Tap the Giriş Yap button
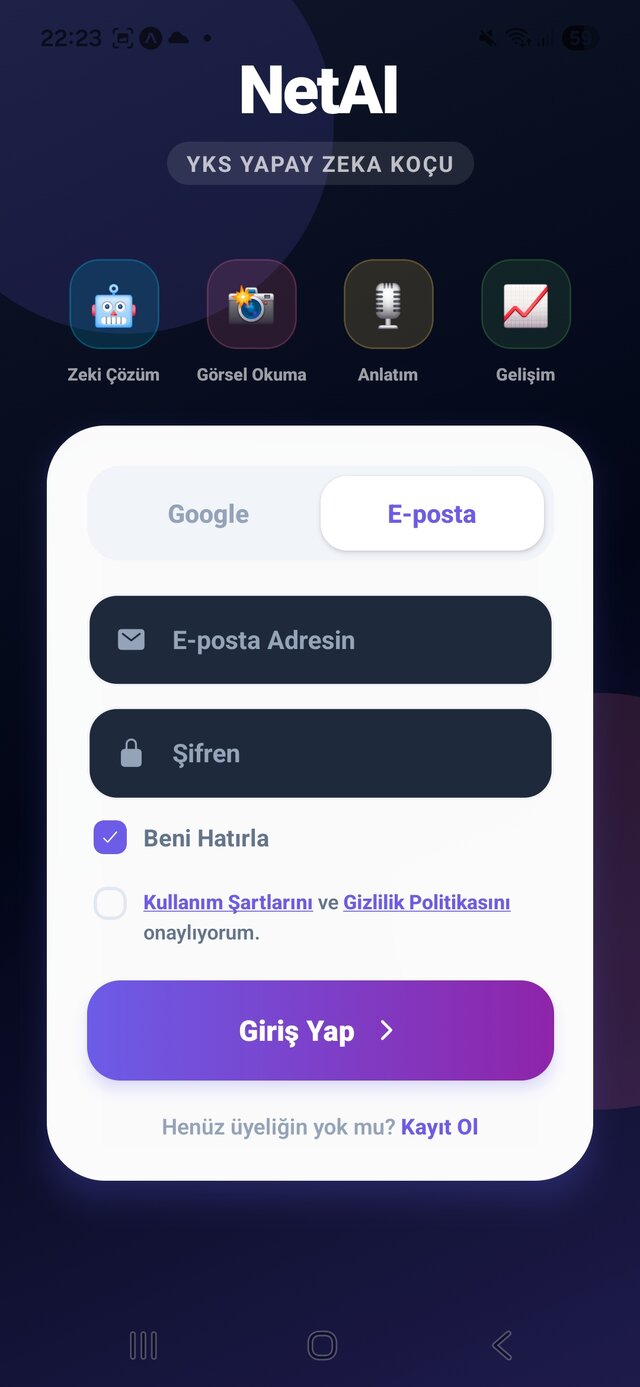Screen dimensions: 640x1387 [x=320, y=1030]
